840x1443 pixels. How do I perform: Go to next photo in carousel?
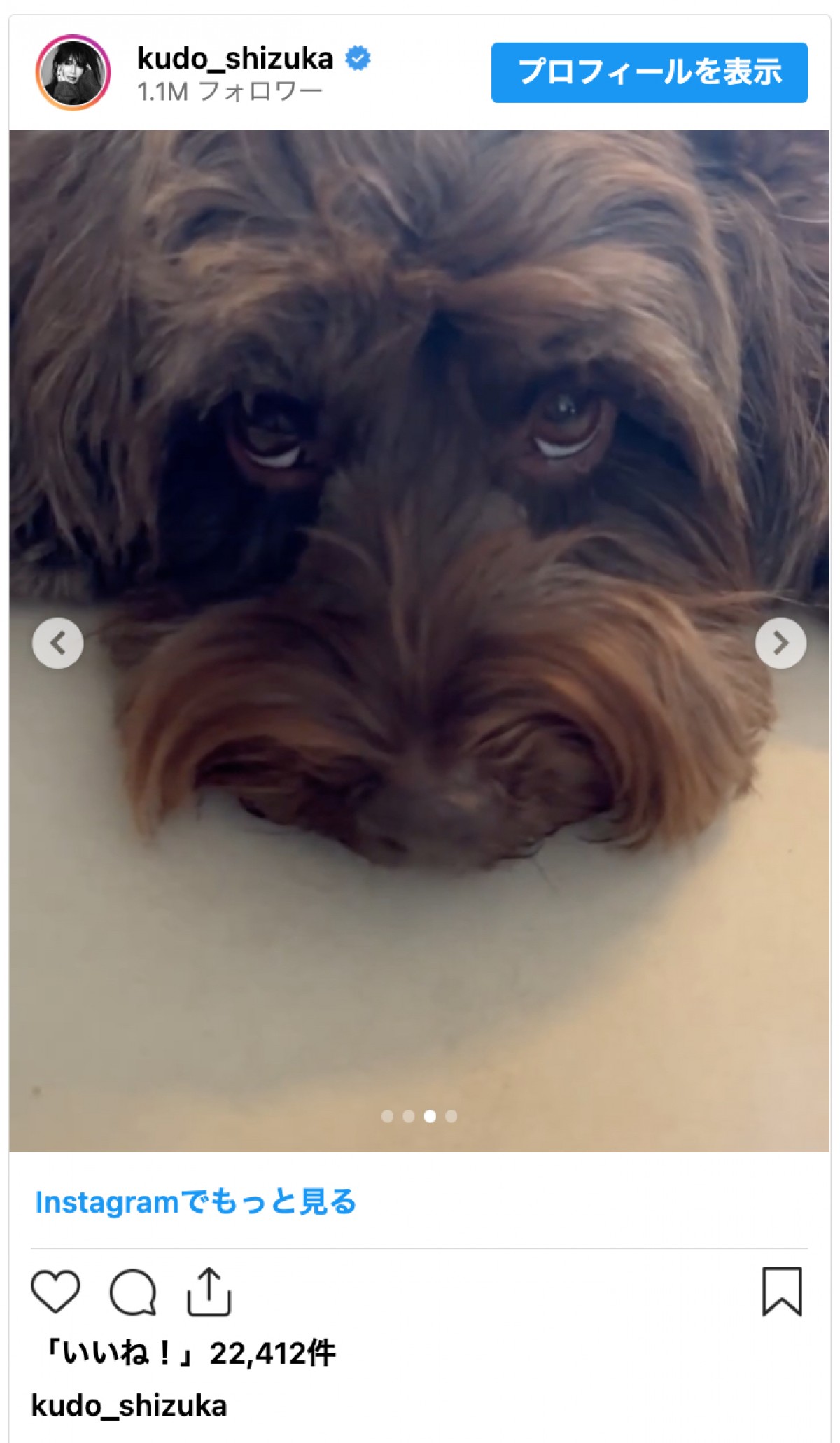pyautogui.click(x=780, y=643)
